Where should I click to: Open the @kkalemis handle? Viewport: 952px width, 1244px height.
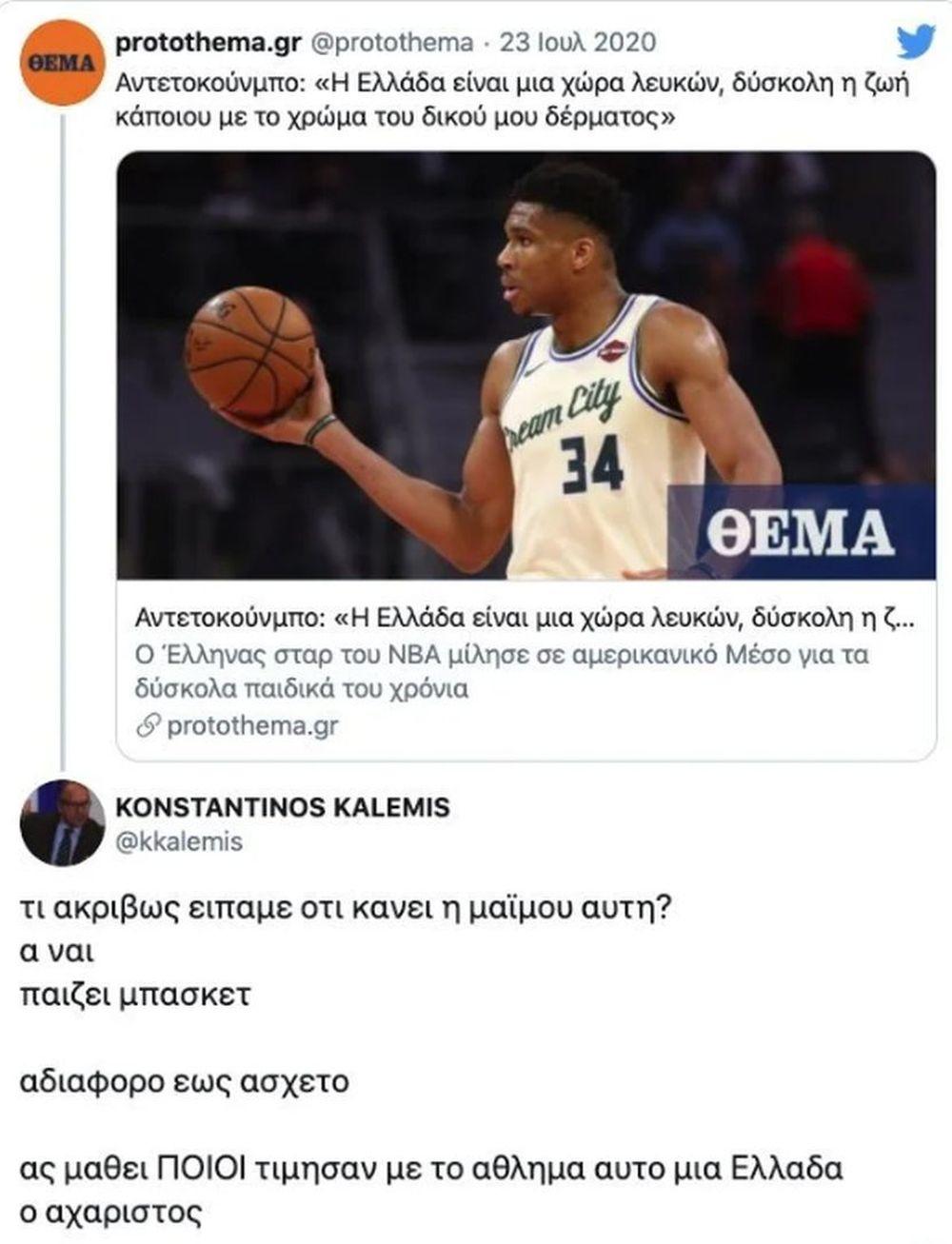pos(179,841)
